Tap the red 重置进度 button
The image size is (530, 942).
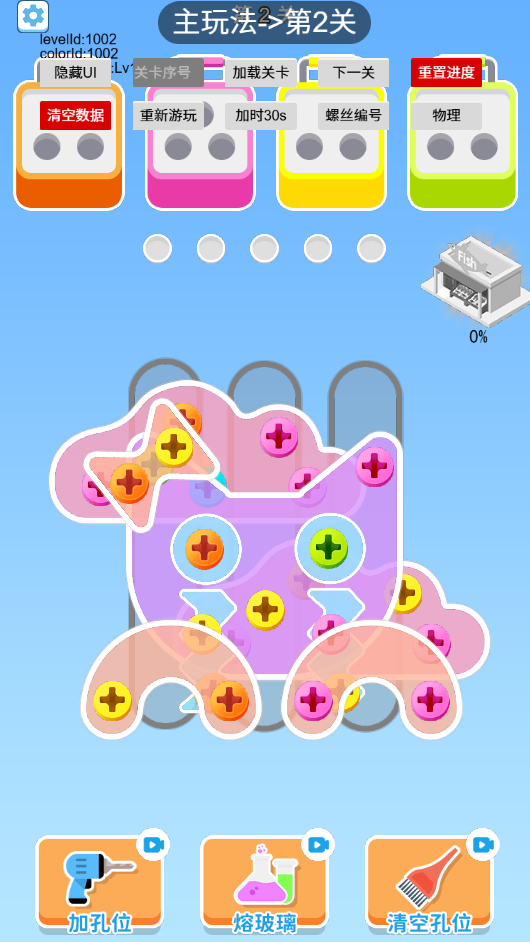pyautogui.click(x=446, y=73)
